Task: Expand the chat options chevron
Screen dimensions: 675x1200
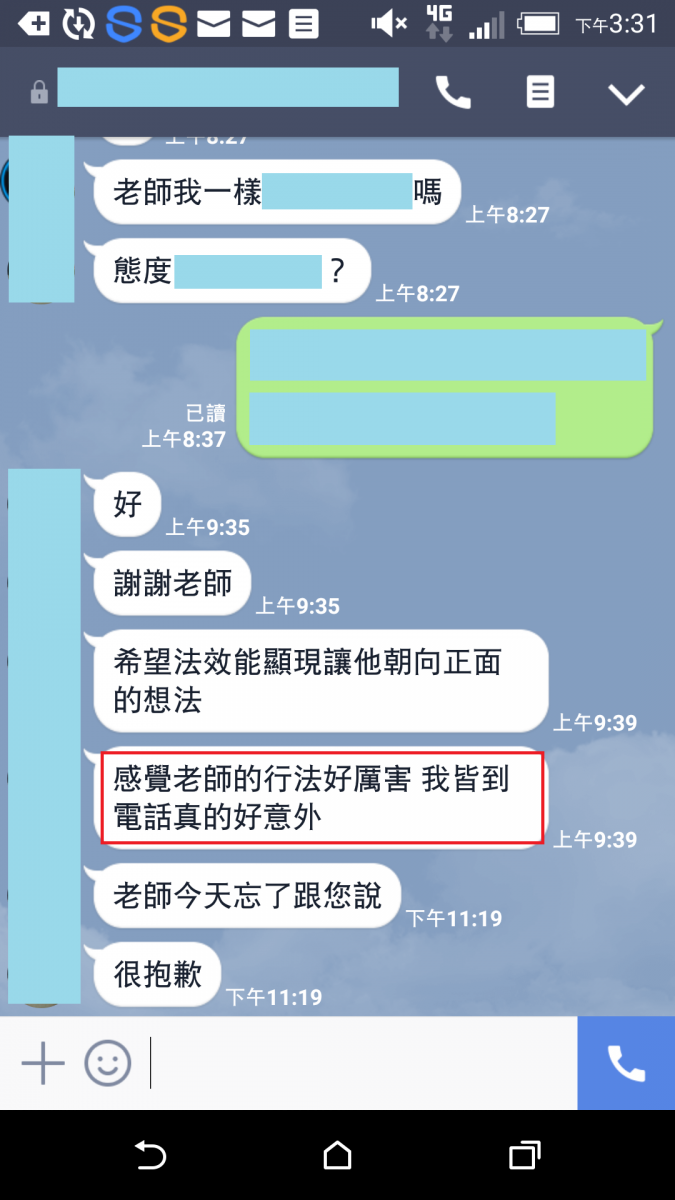Action: point(627,94)
